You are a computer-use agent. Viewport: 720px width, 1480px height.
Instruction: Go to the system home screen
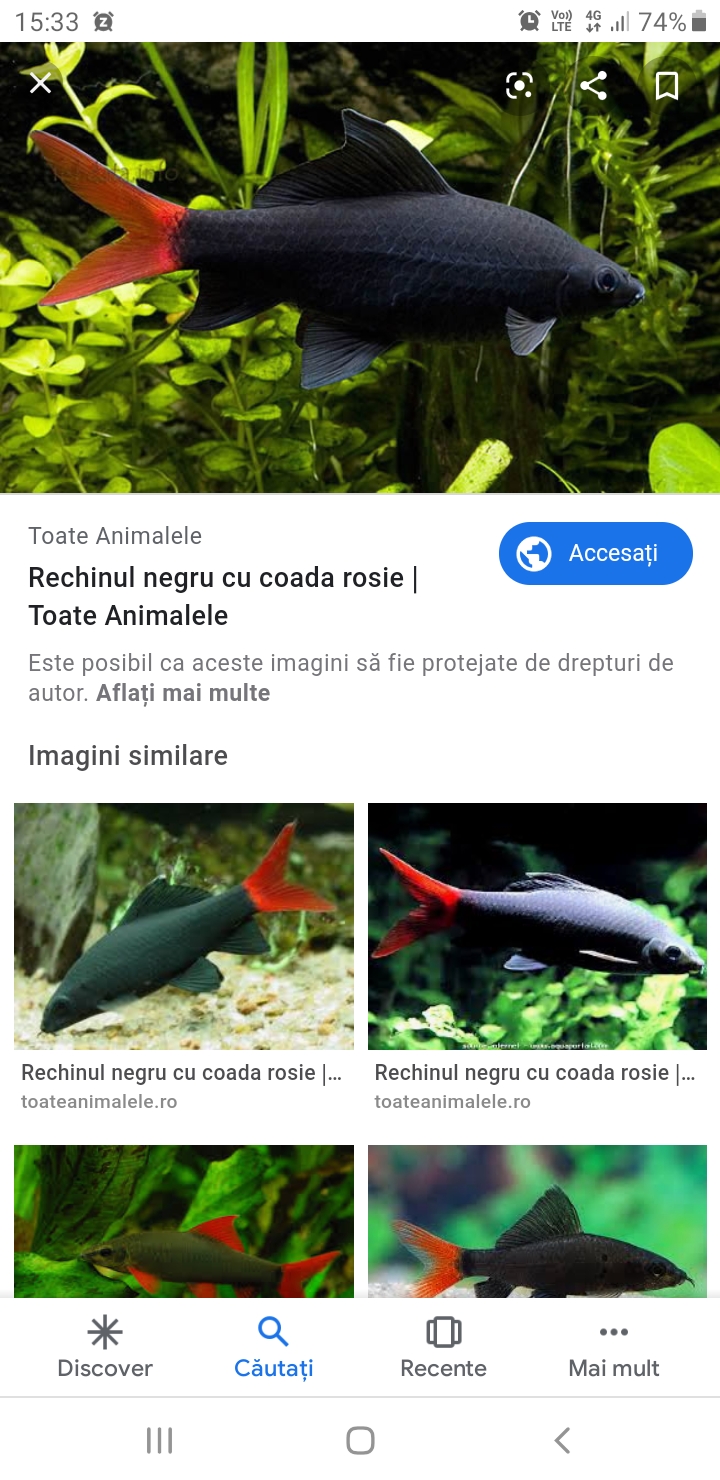pos(360,1440)
